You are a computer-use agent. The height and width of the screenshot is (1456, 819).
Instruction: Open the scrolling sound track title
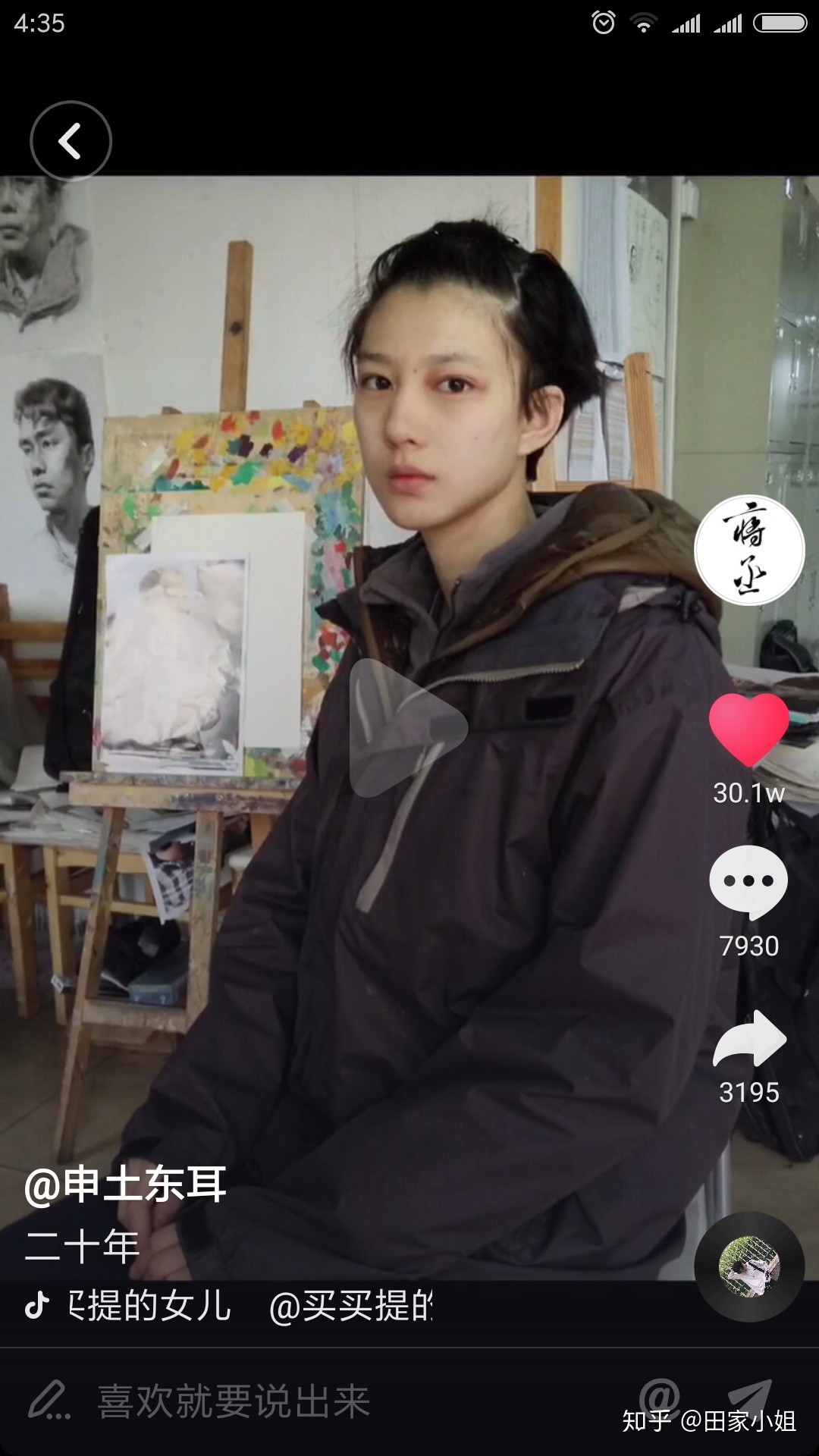coord(250,1306)
